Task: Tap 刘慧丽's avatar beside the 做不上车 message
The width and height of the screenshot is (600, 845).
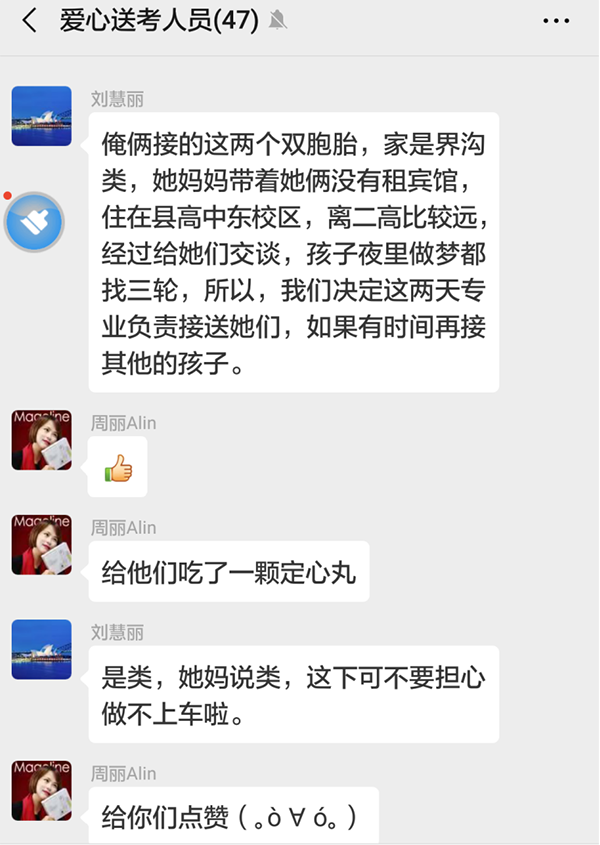Action: point(41,650)
